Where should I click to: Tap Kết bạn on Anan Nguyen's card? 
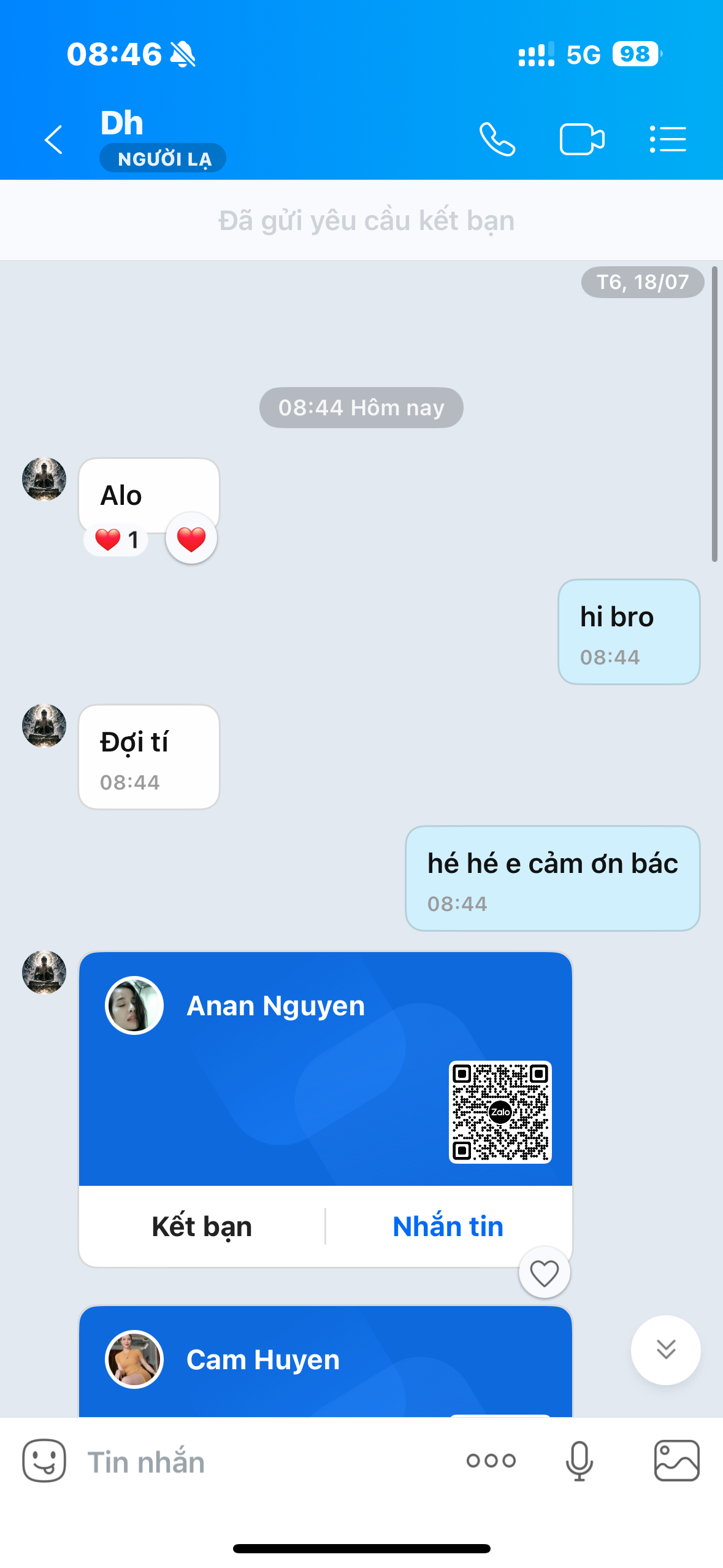(x=202, y=1227)
